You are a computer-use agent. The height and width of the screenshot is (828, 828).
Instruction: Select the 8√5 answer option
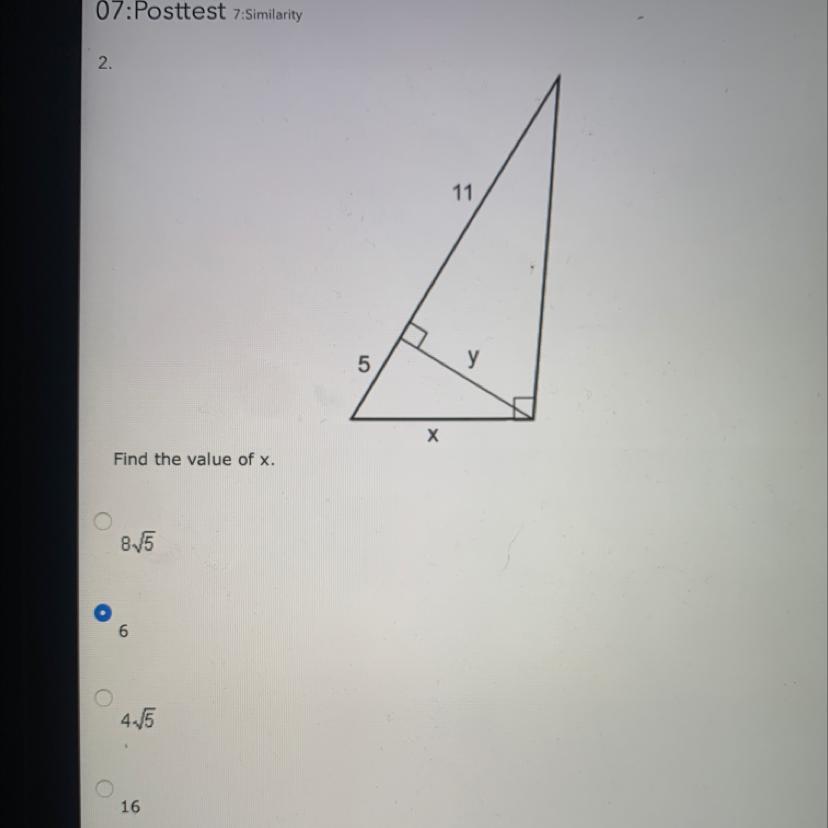pos(102,521)
